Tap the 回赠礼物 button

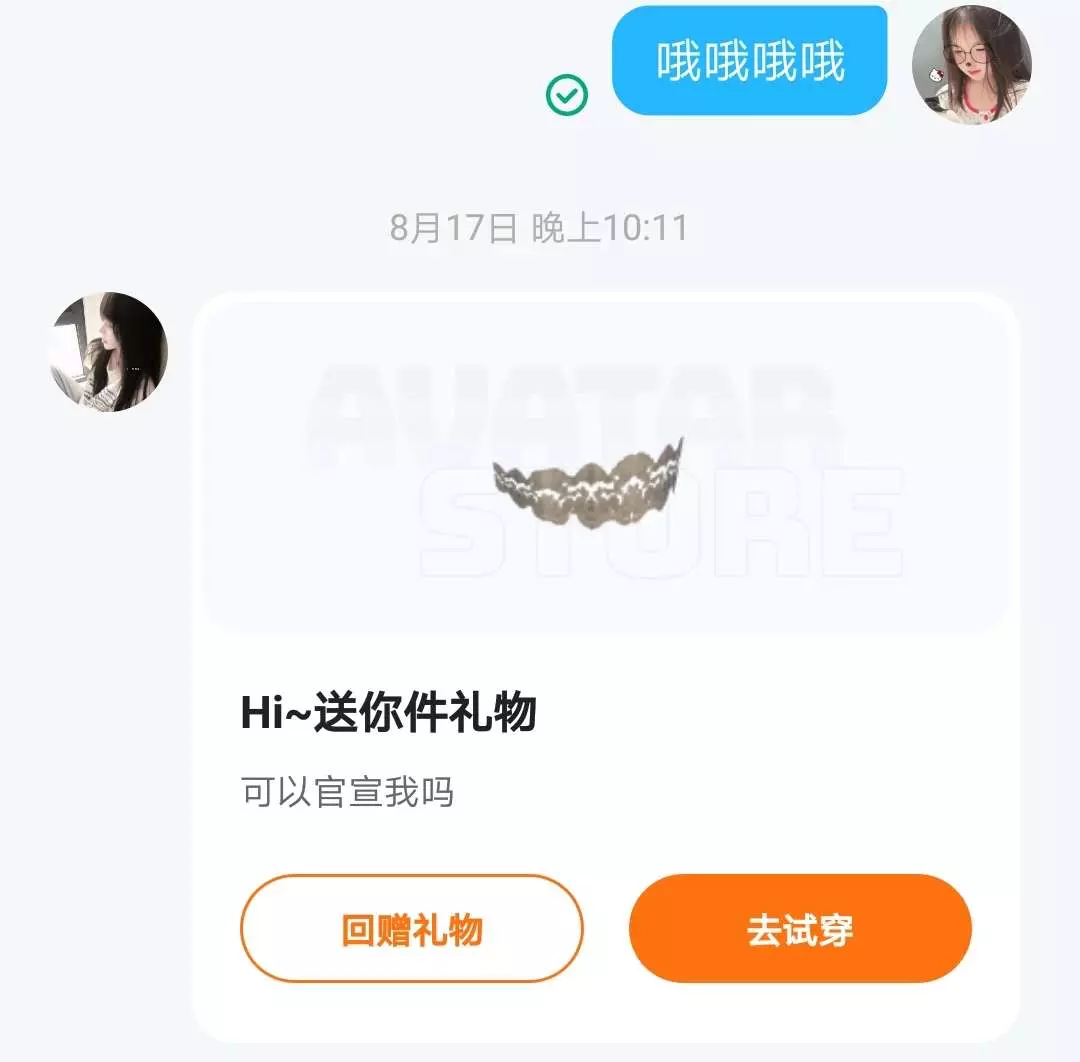tap(412, 928)
